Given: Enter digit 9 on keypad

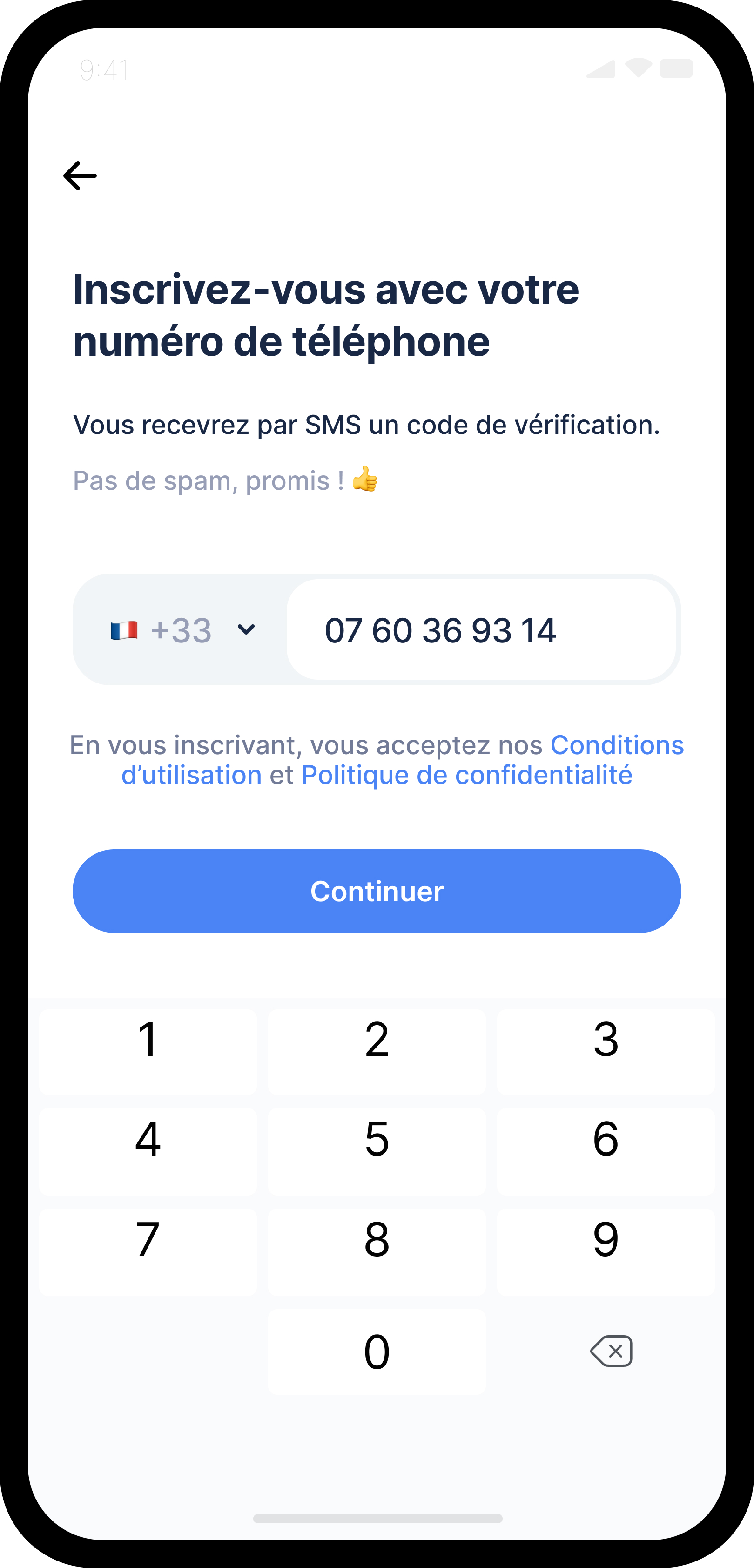Looking at the screenshot, I should pos(606,1251).
